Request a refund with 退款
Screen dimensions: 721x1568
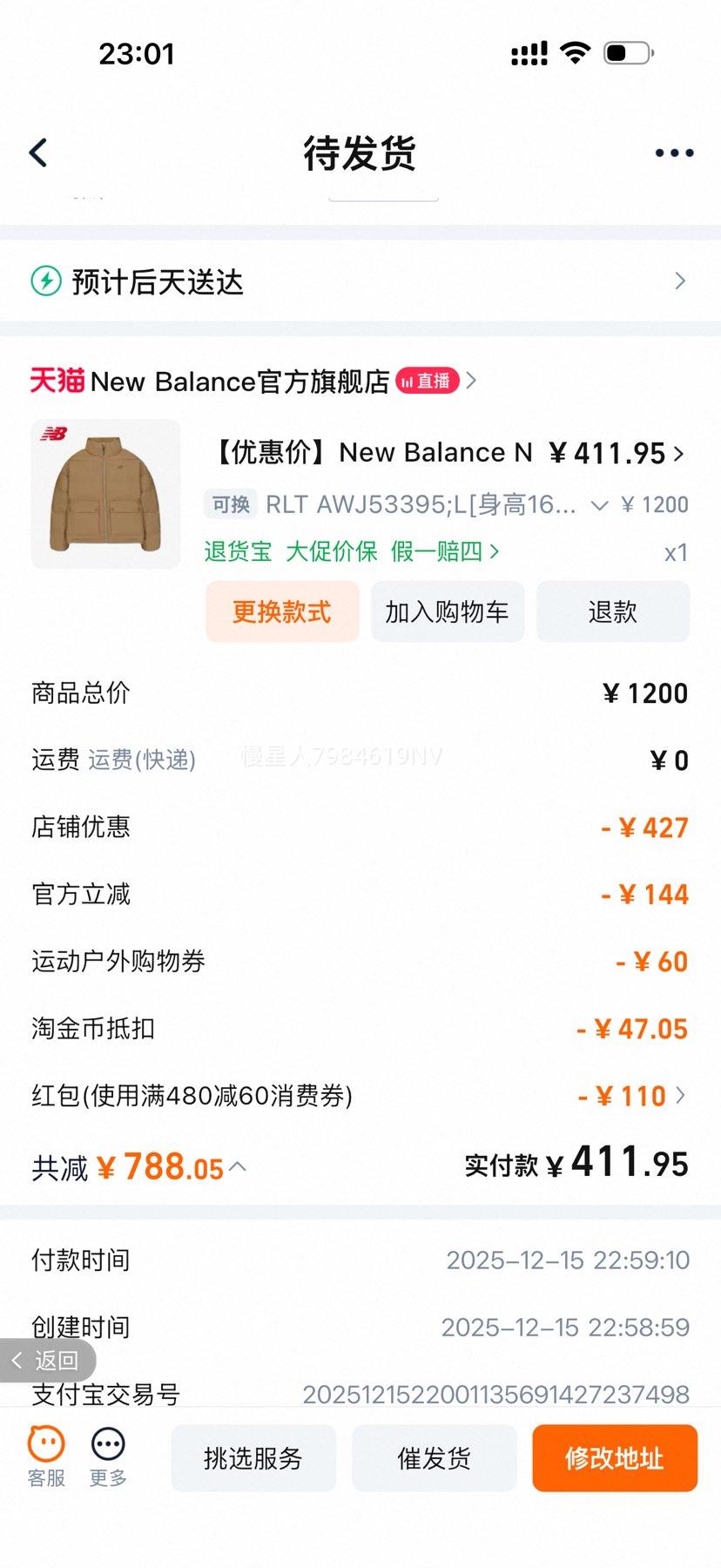coord(612,612)
